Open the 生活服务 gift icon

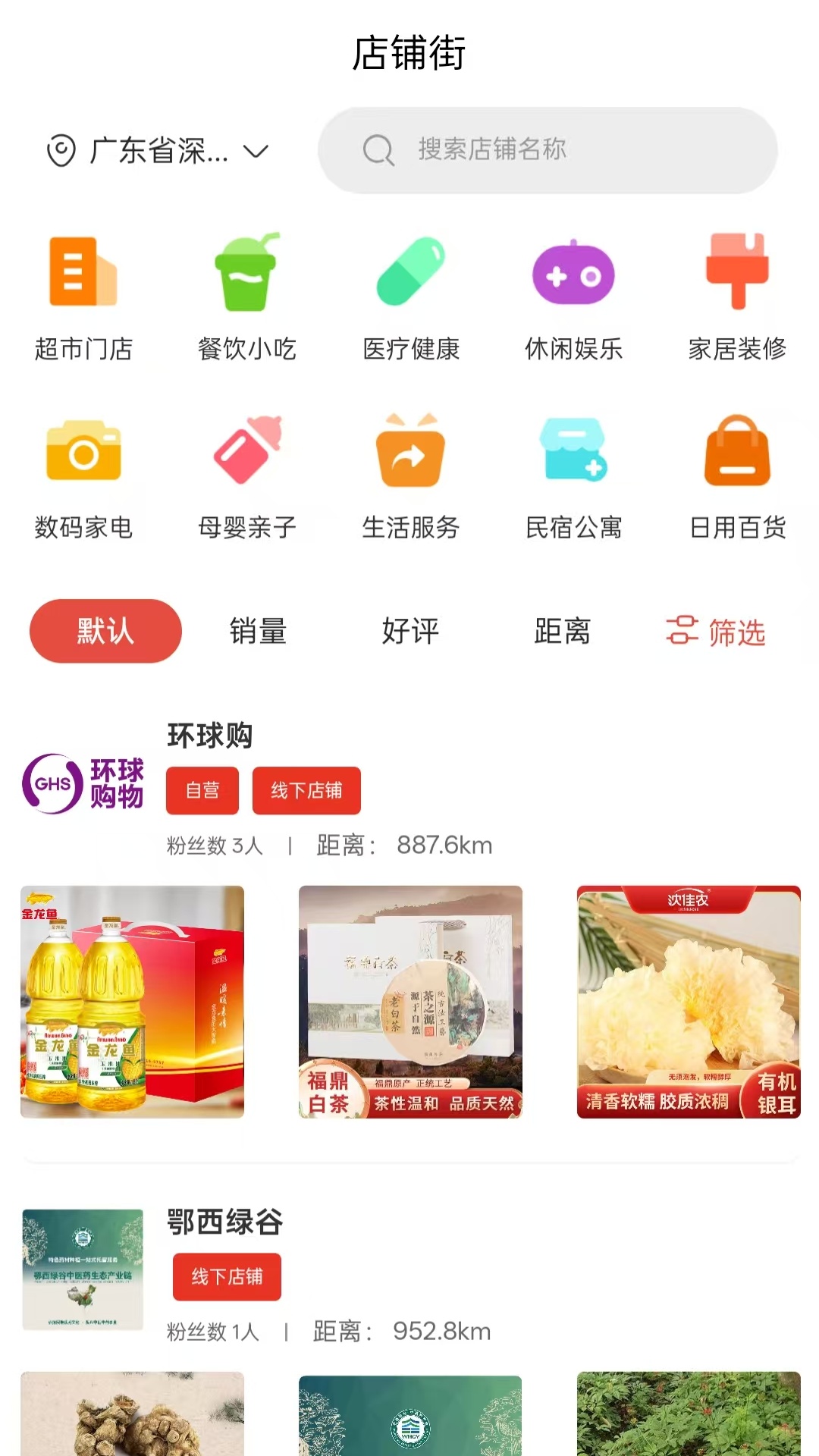pyautogui.click(x=409, y=453)
